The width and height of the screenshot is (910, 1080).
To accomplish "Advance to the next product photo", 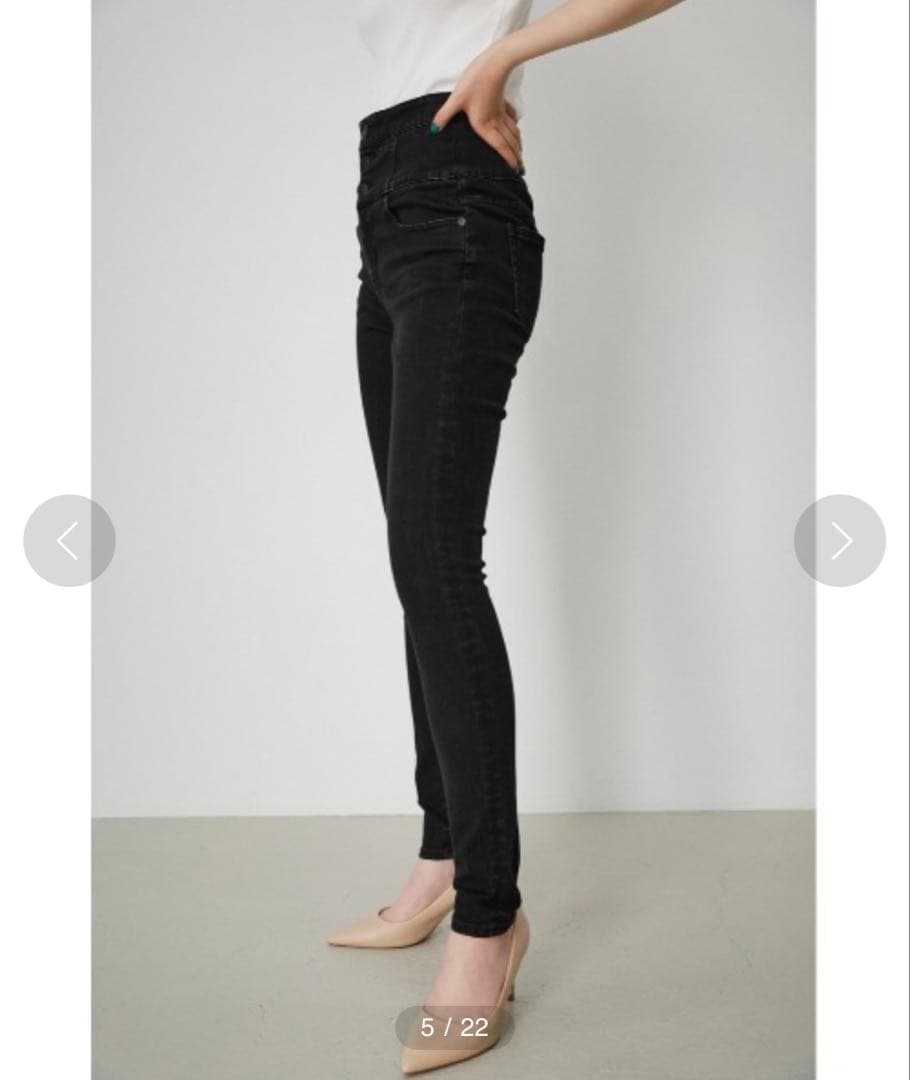I will coord(840,541).
